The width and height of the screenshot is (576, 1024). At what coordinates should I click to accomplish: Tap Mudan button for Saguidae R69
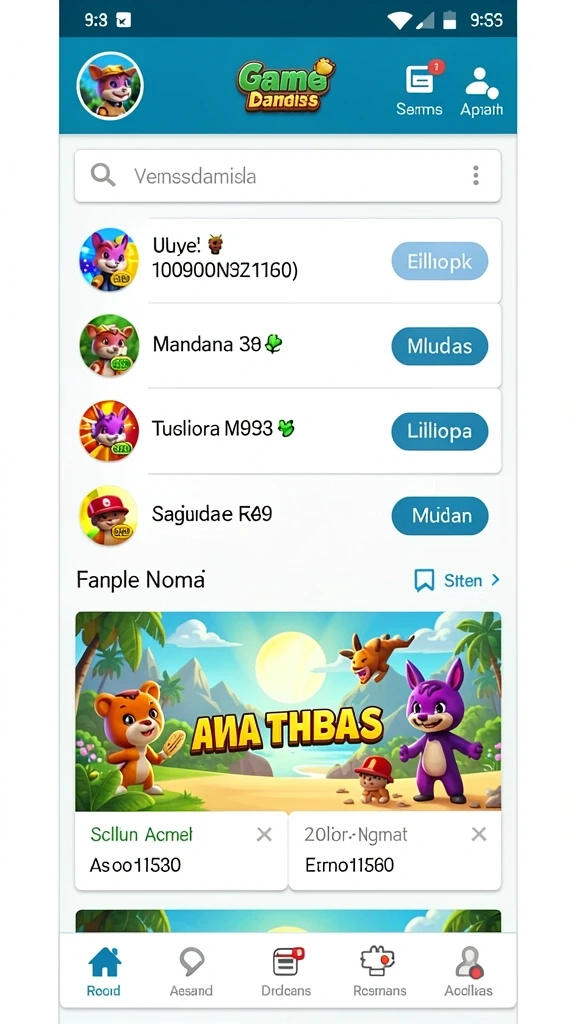coord(440,516)
